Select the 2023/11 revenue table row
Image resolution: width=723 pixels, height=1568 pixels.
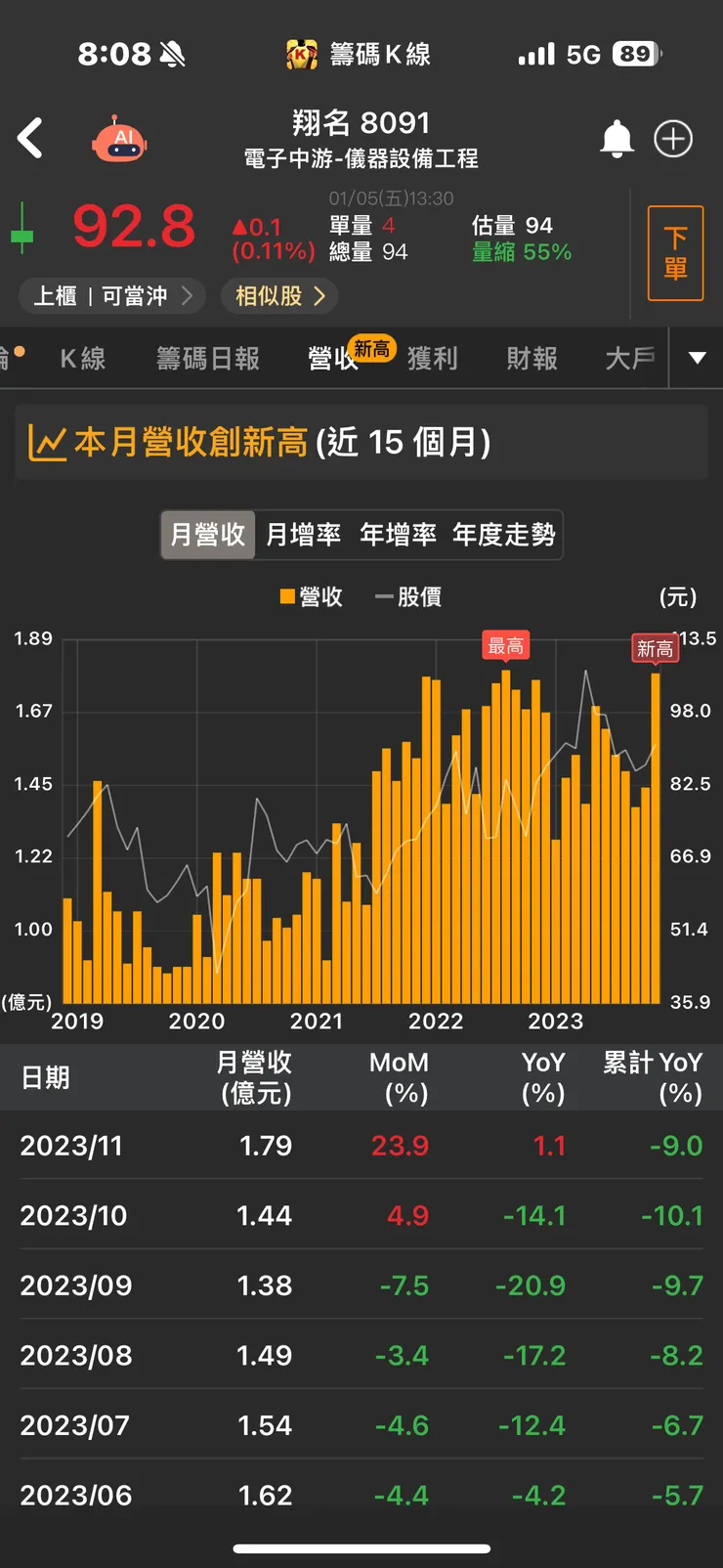(x=361, y=1145)
